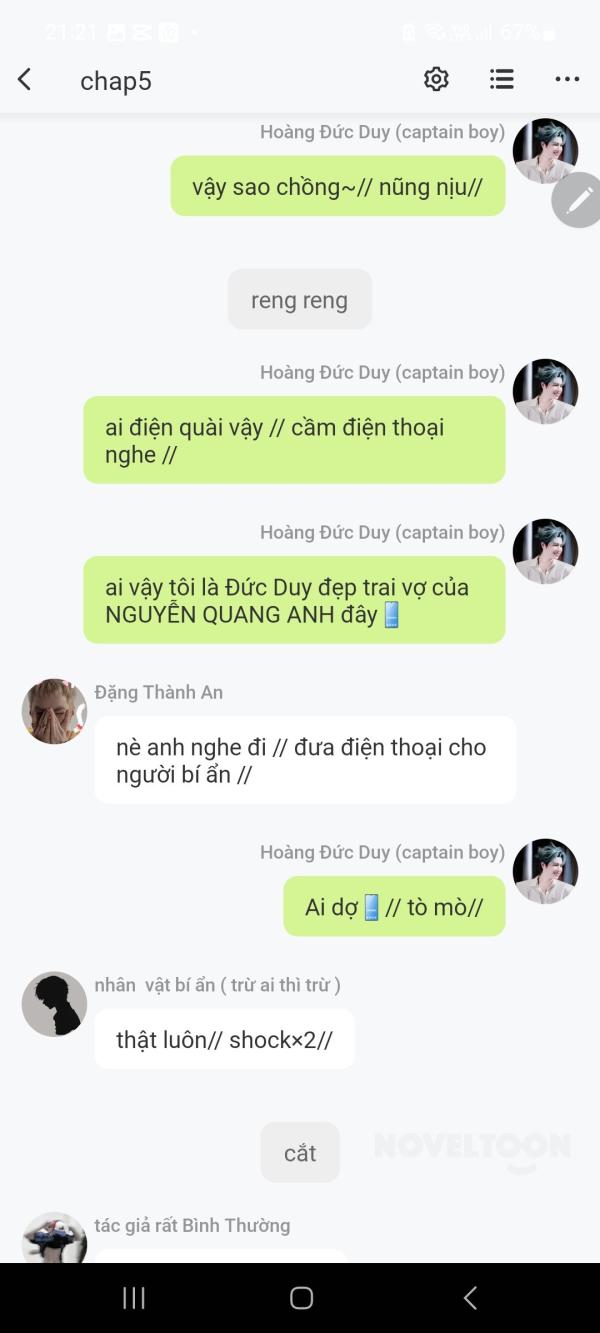Tap the system home button

tap(301, 1298)
